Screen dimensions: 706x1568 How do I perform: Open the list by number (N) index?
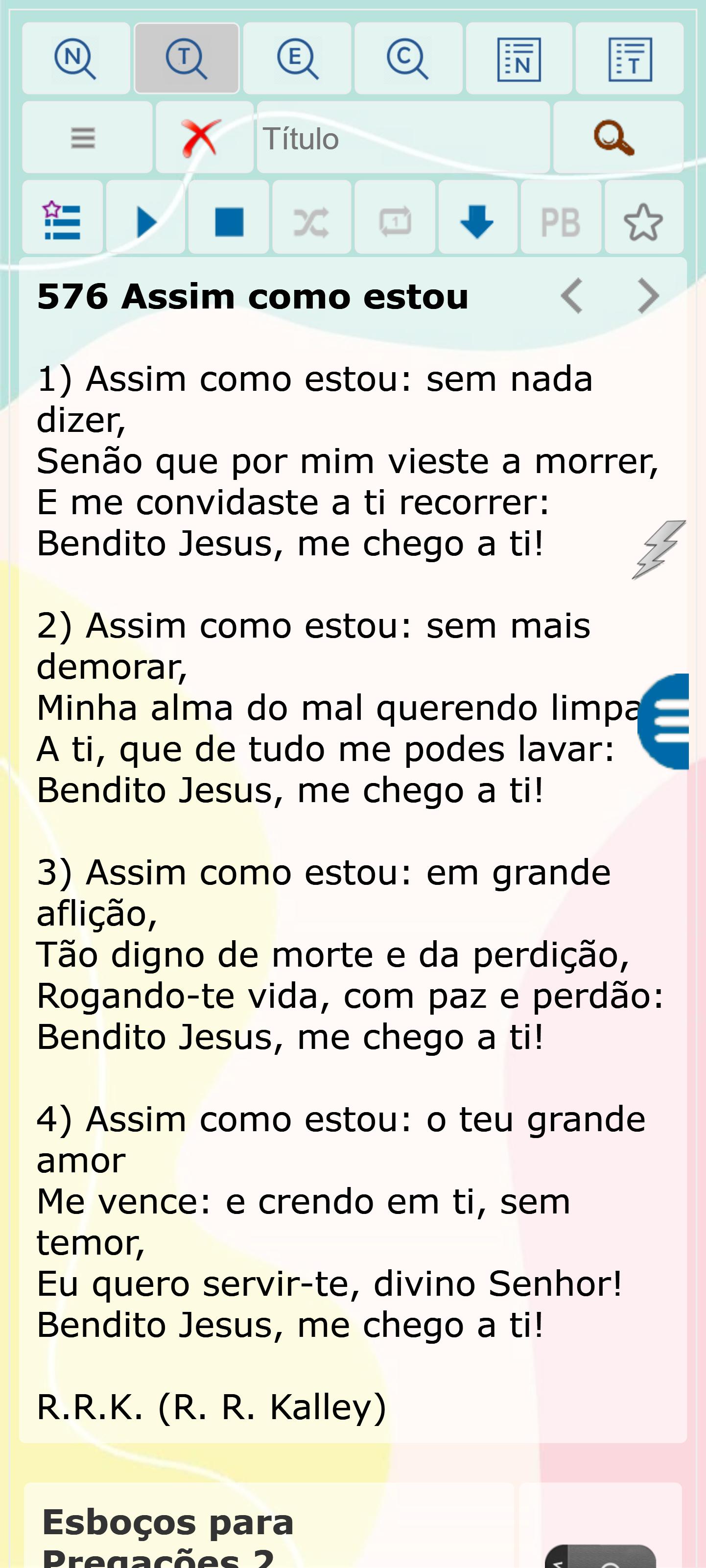[519, 58]
